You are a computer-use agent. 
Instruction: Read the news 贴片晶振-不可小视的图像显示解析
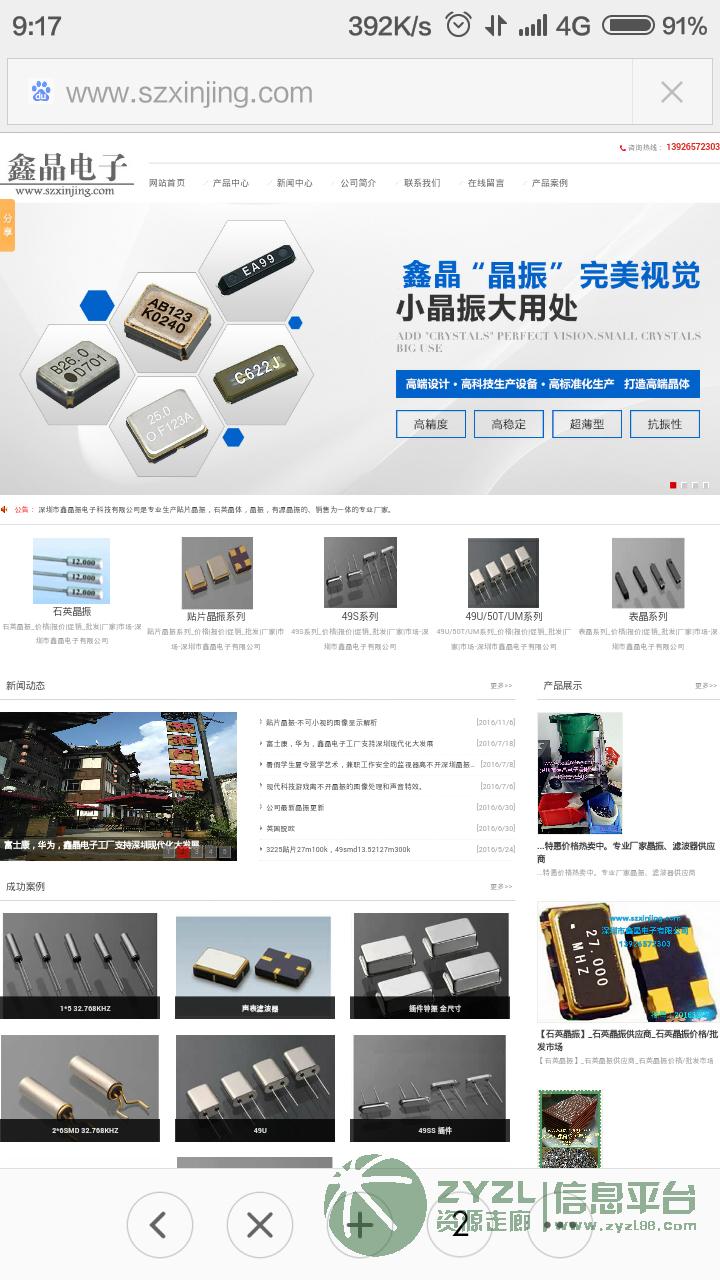[x=322, y=722]
